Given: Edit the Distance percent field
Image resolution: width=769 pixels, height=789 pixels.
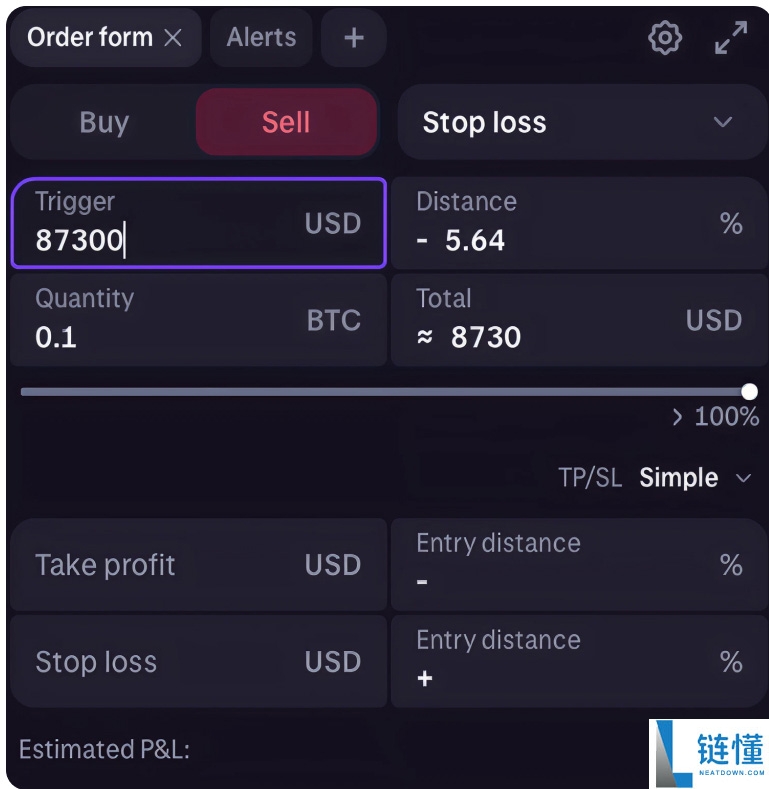Looking at the screenshot, I should 560,240.
